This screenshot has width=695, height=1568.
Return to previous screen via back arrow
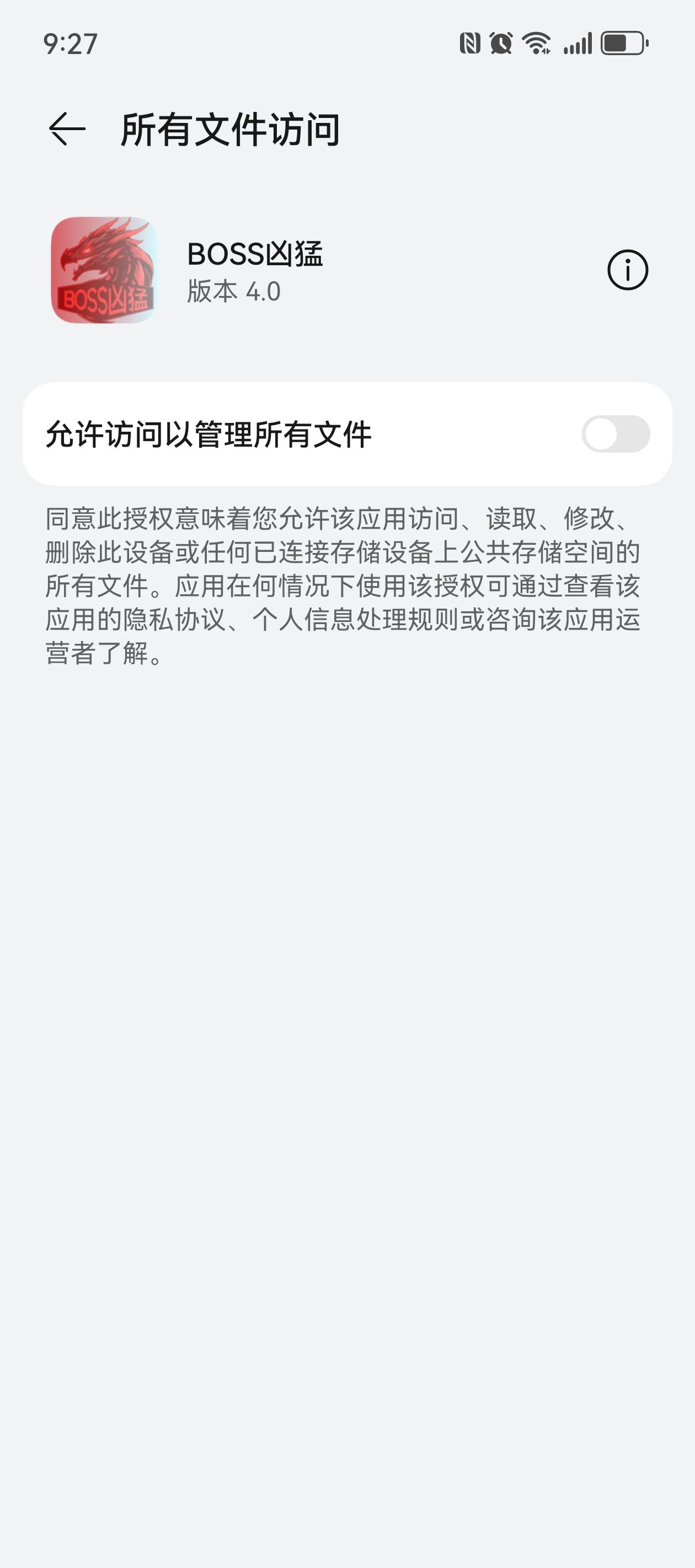[66, 128]
